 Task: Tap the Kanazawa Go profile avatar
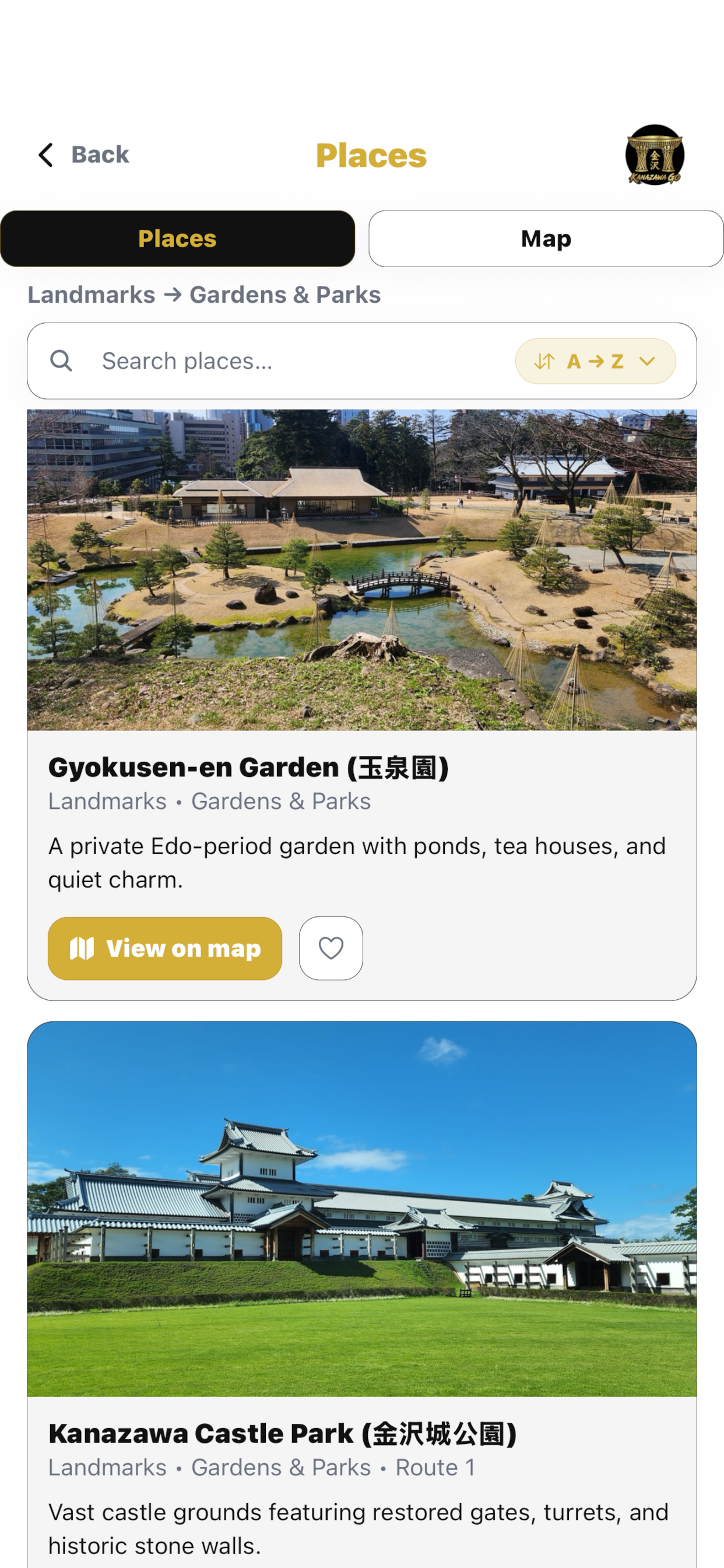[x=655, y=155]
